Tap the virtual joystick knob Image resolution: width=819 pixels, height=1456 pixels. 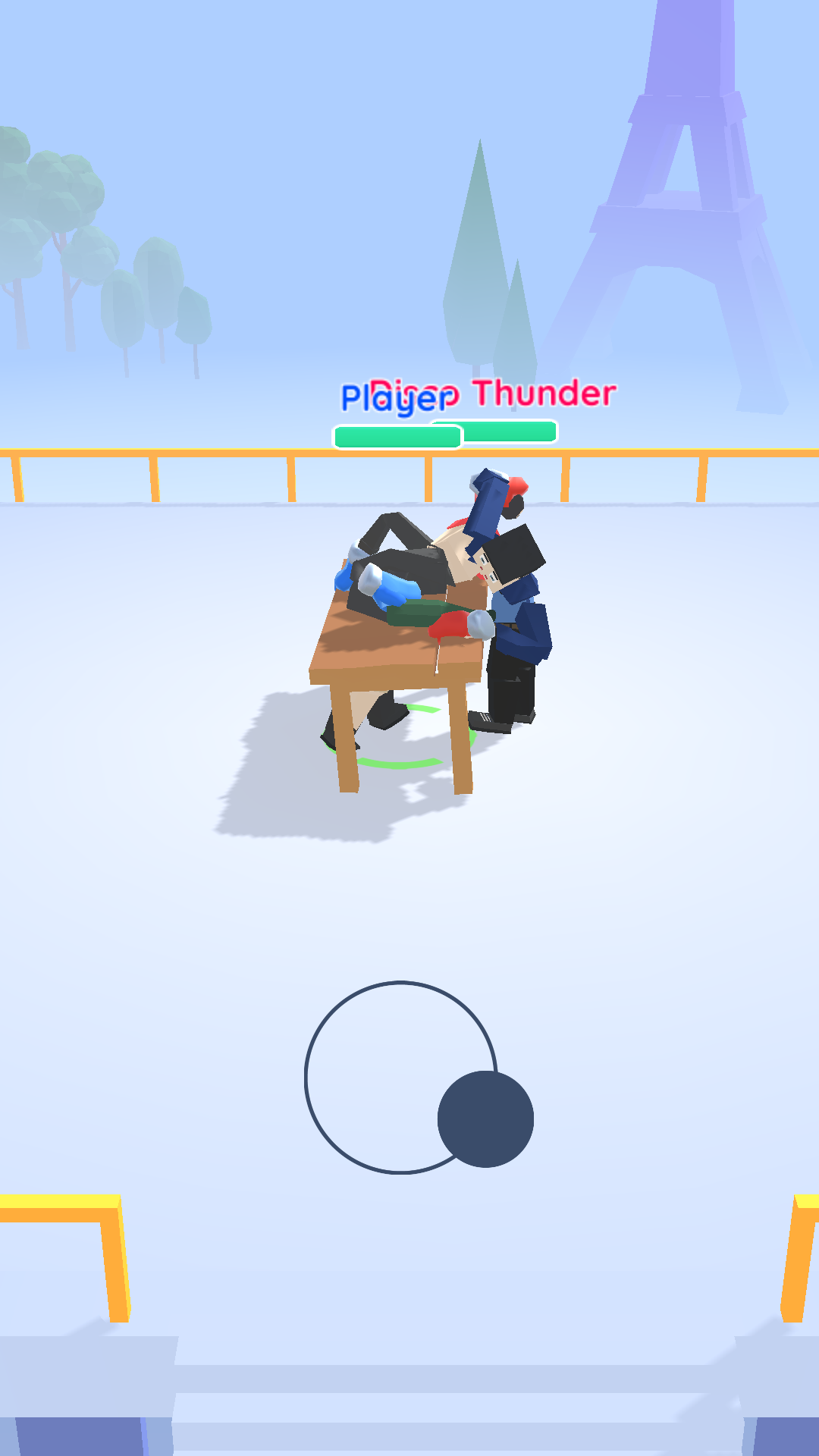point(485,1119)
